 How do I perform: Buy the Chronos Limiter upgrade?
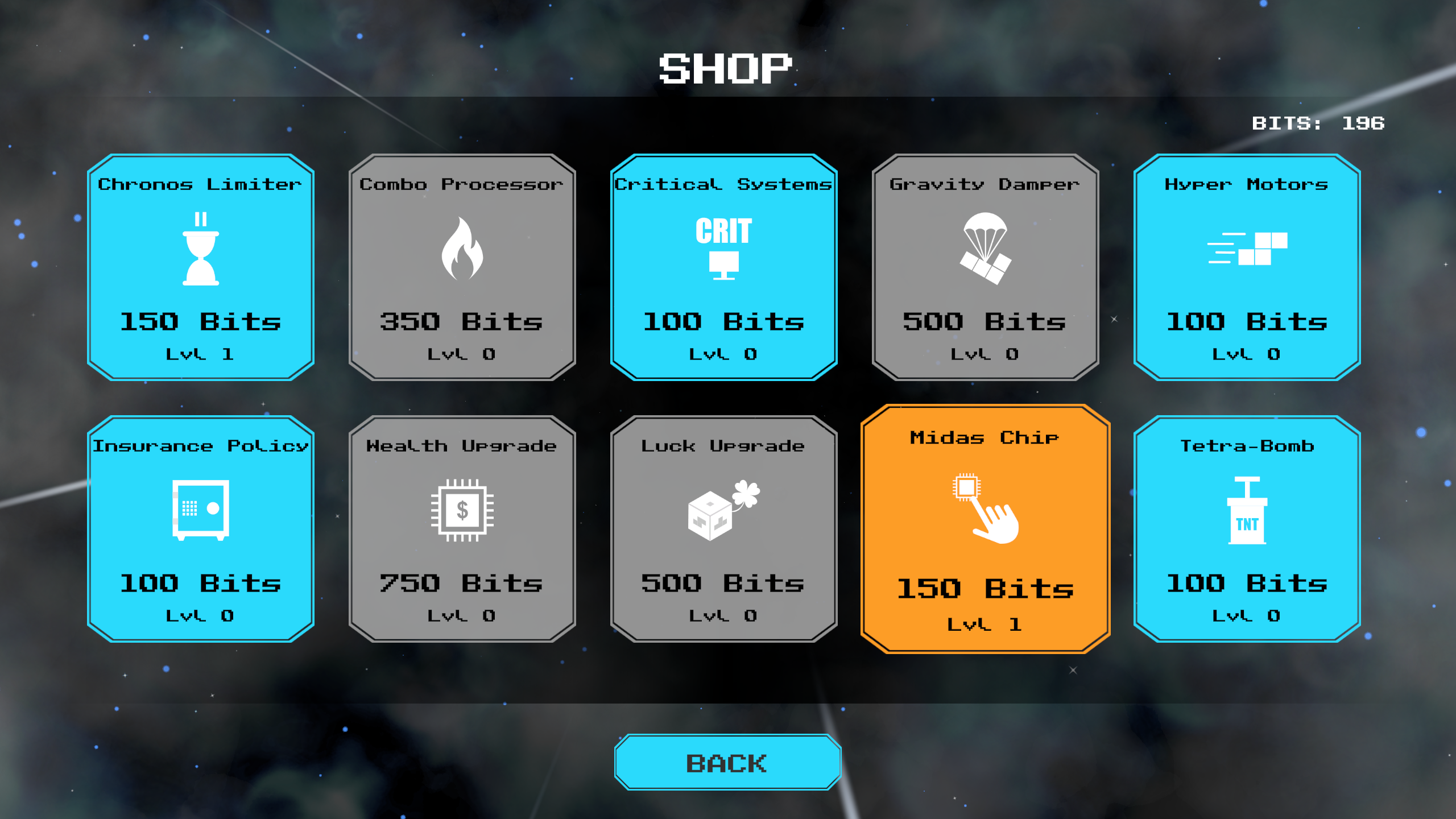pyautogui.click(x=200, y=267)
